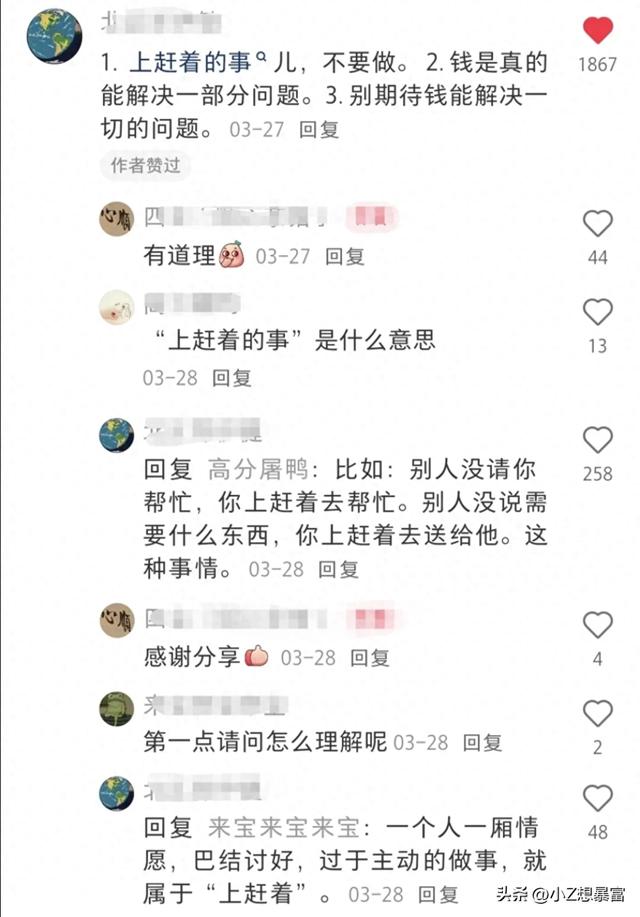Like the comment asking 是什么意思
The width and height of the screenshot is (640, 917).
point(597,312)
